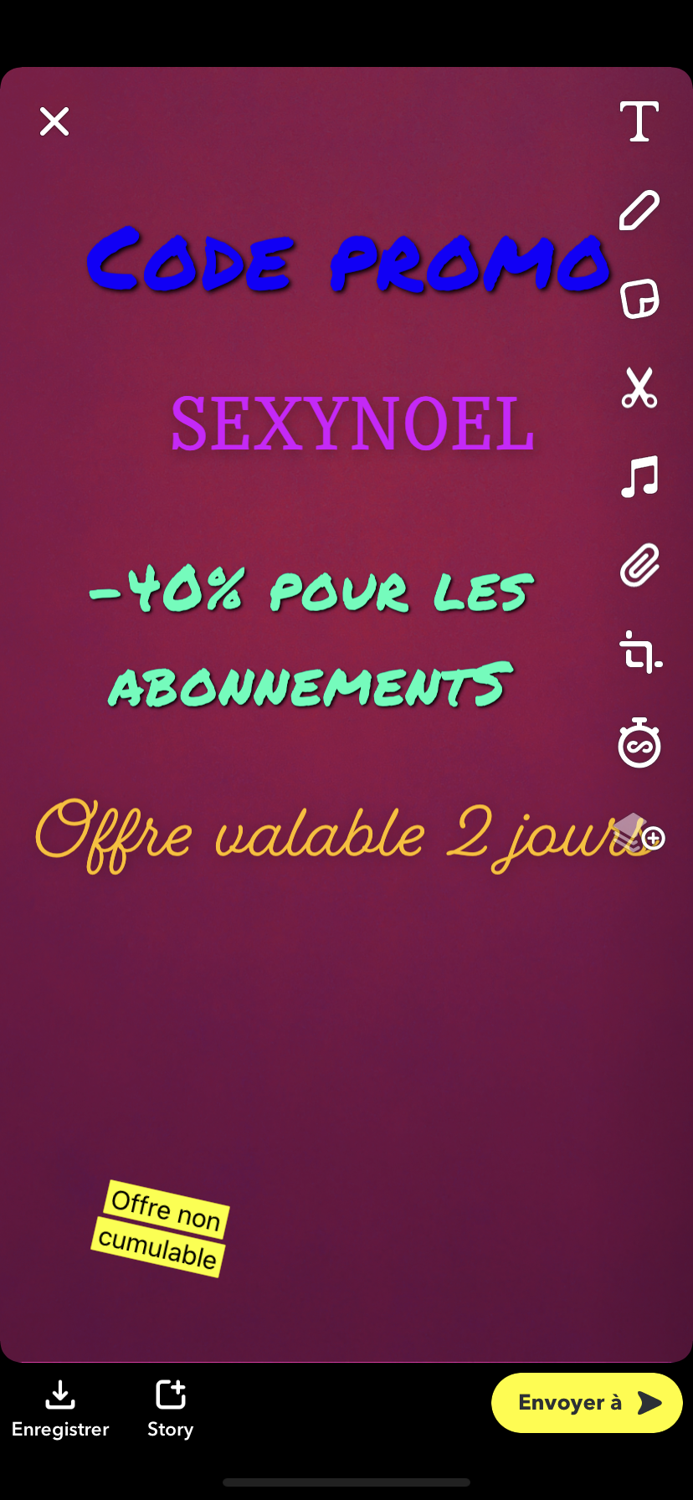
Task: Add this snap to Story
Action: tap(170, 1407)
